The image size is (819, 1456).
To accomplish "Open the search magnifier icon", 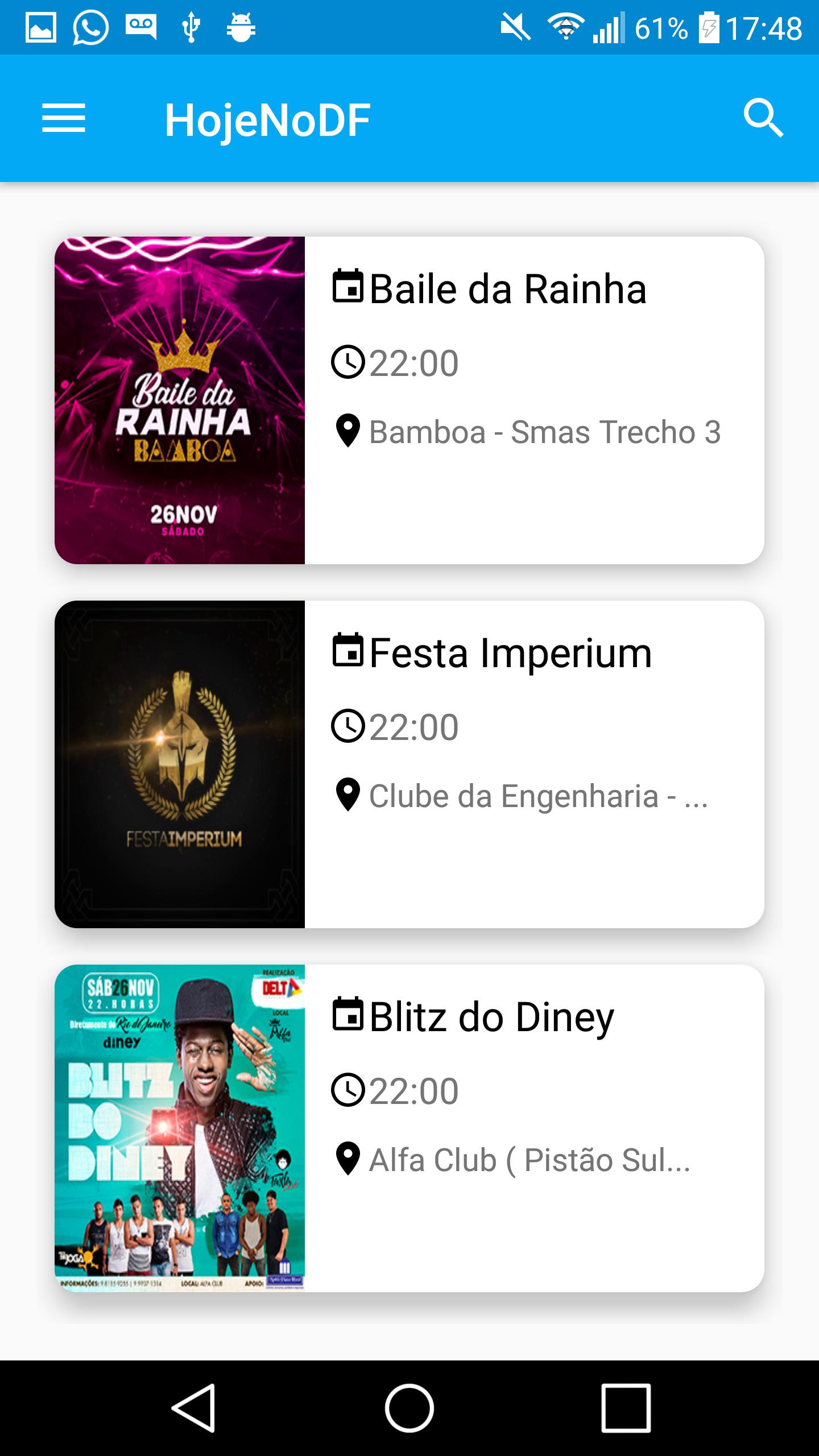I will [763, 118].
